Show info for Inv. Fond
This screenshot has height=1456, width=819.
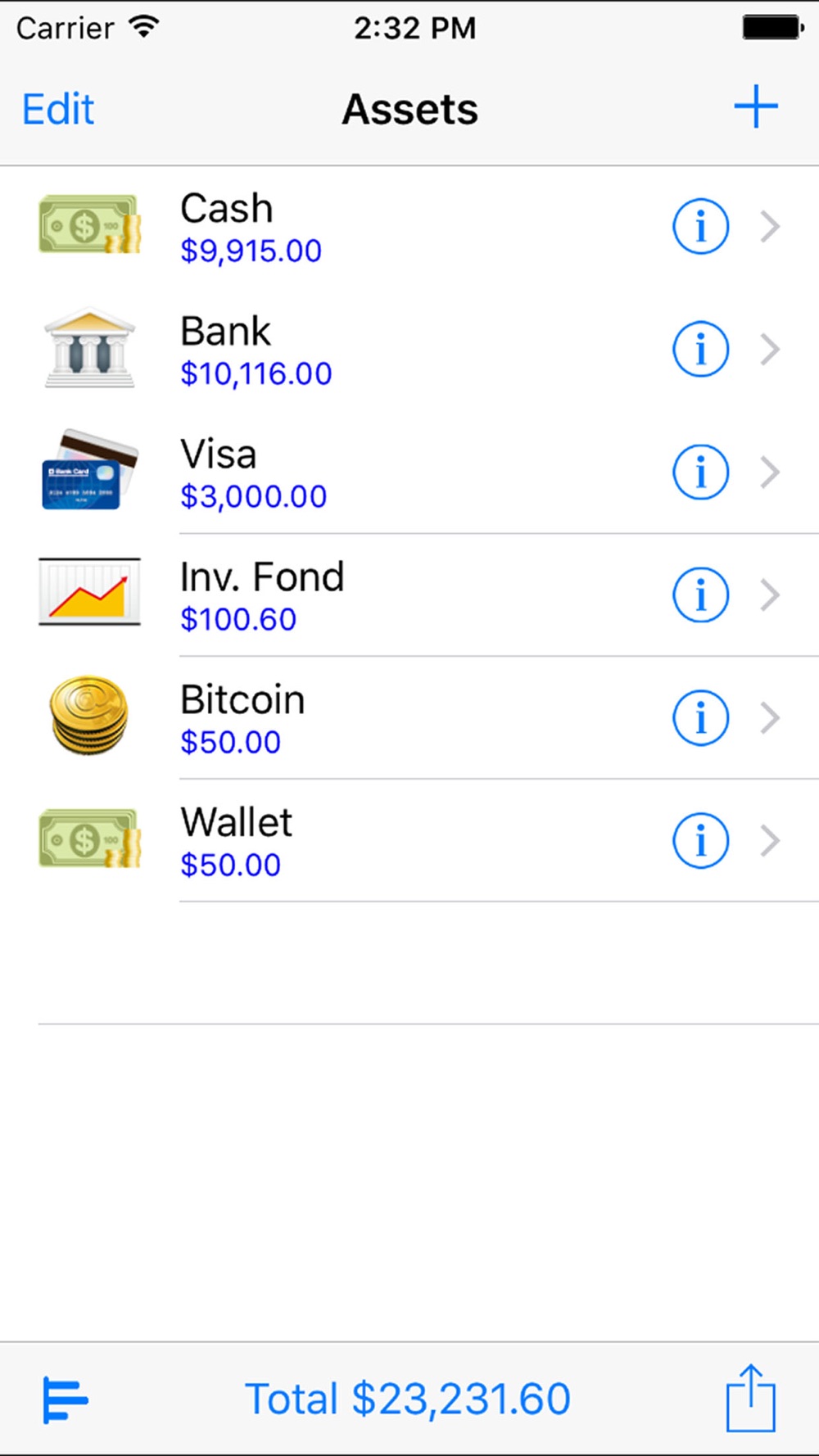point(700,595)
